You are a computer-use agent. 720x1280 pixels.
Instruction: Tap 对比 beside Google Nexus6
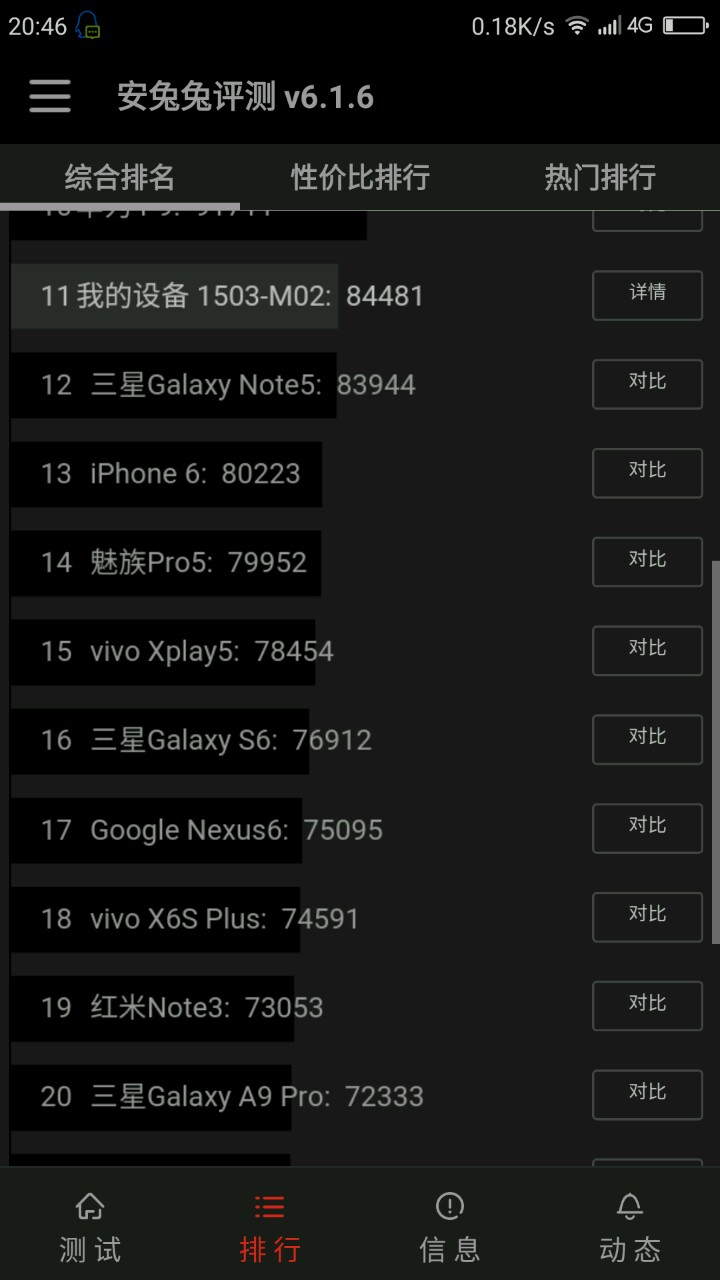[647, 829]
